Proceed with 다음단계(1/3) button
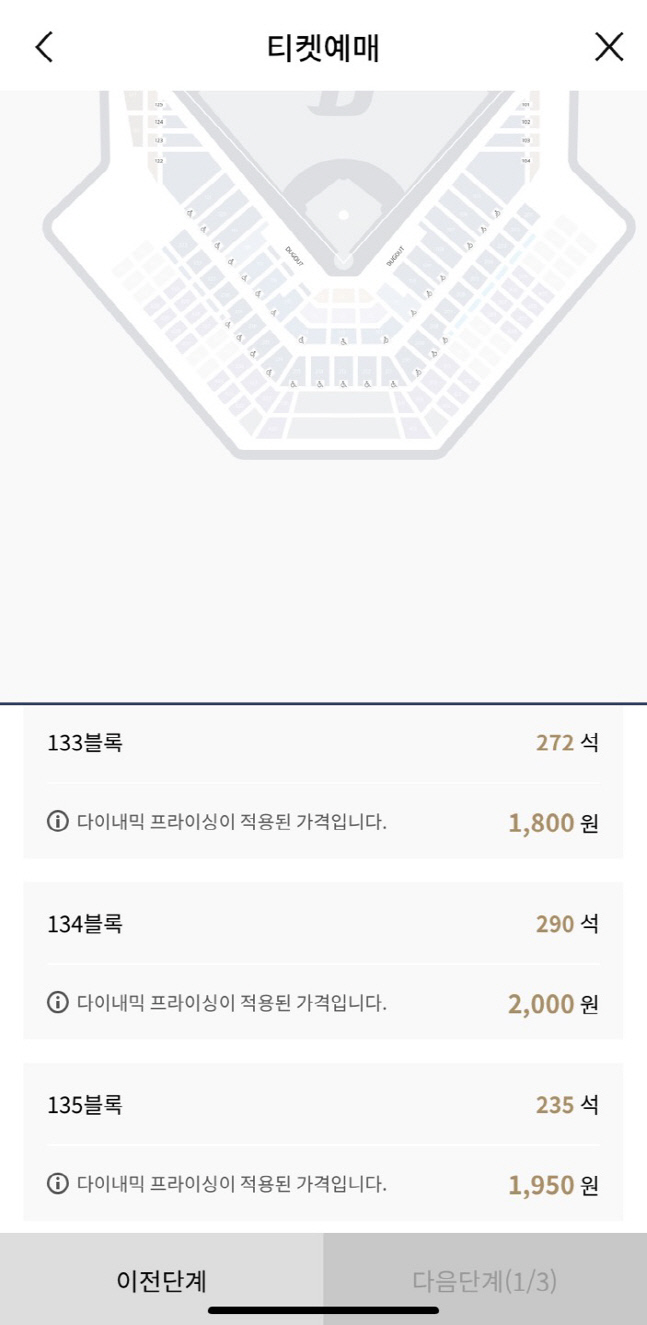 click(484, 1280)
